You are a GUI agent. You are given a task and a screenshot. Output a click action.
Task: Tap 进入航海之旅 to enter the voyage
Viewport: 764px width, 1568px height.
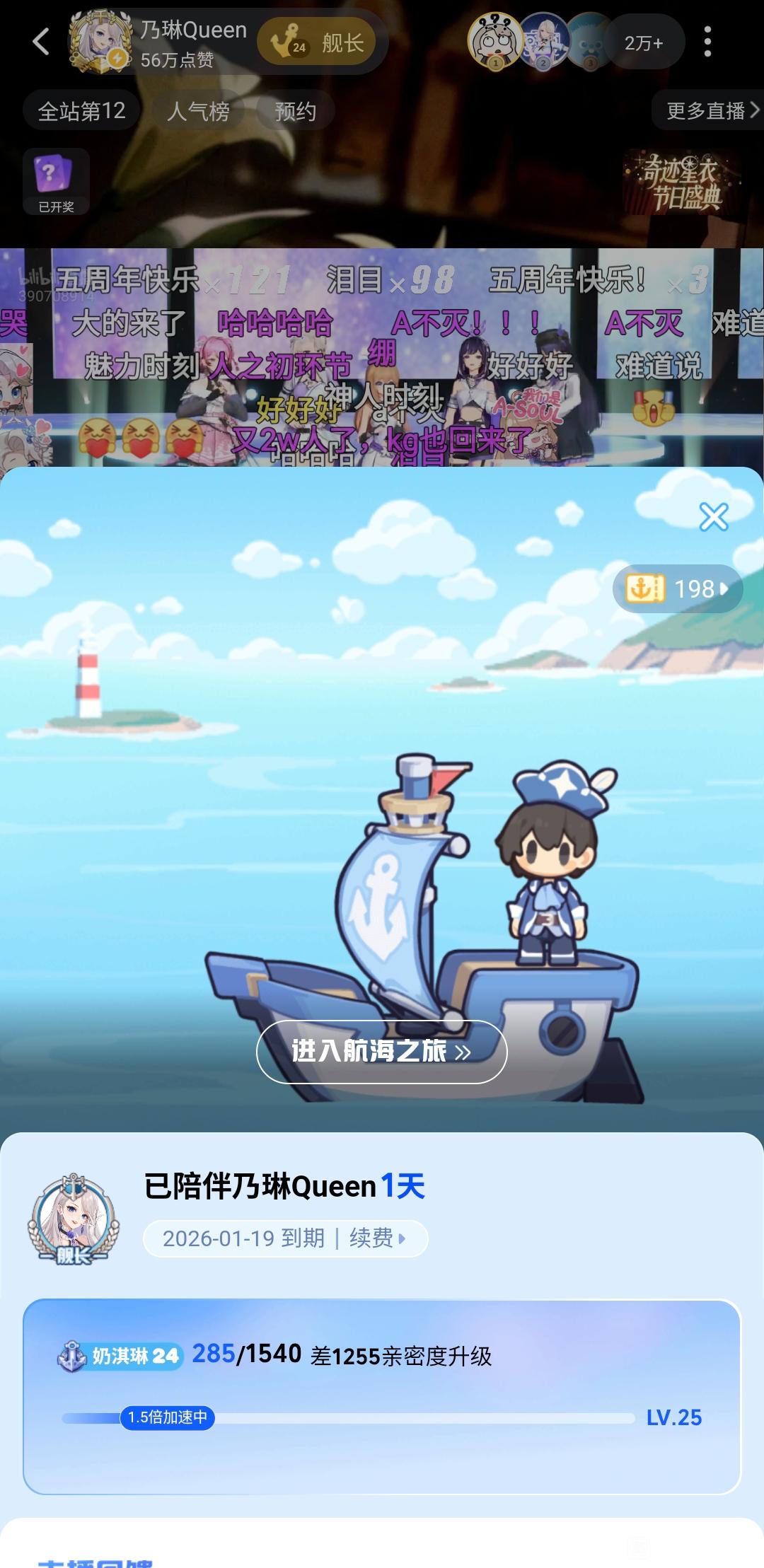pos(381,1052)
